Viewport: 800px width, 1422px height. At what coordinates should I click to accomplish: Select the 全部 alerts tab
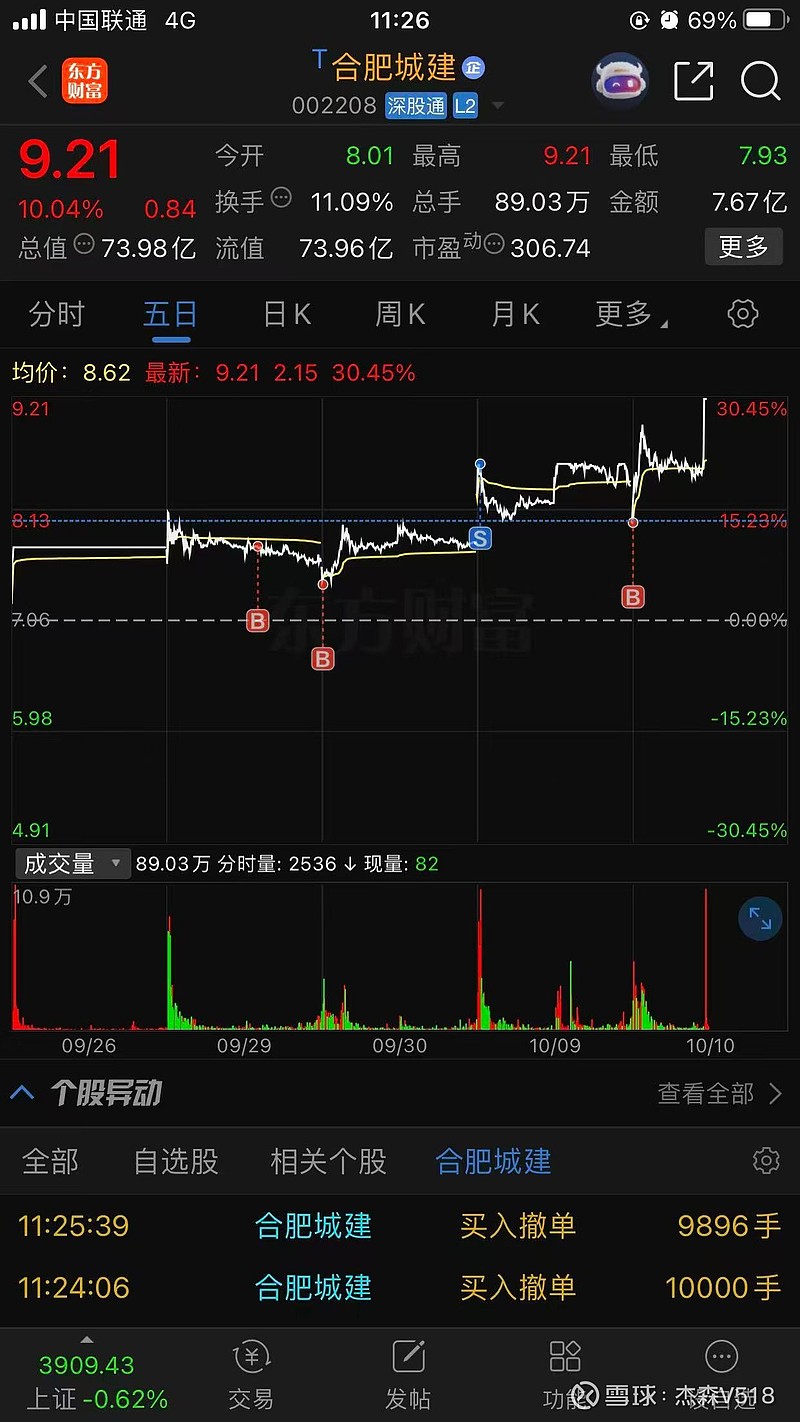[x=50, y=1162]
